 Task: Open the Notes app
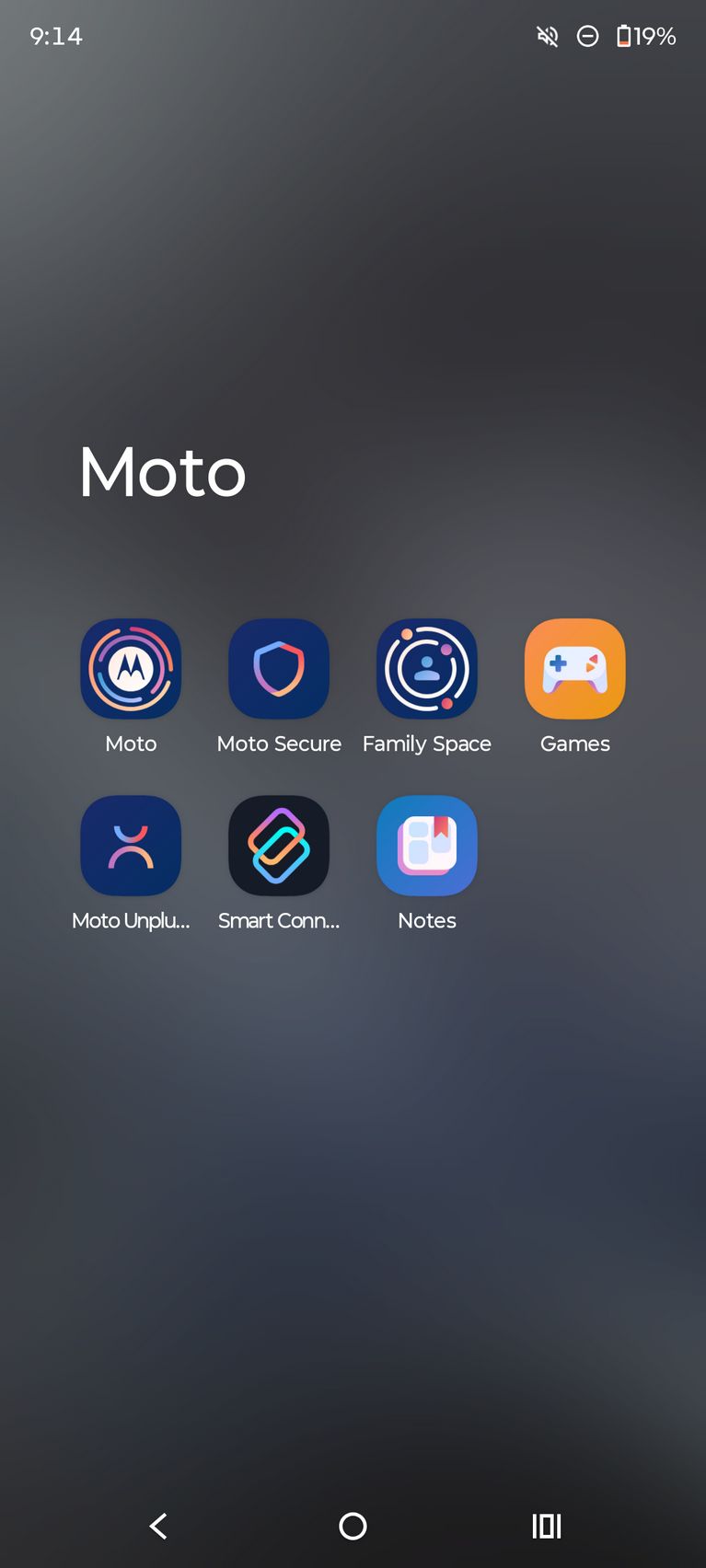tap(427, 846)
